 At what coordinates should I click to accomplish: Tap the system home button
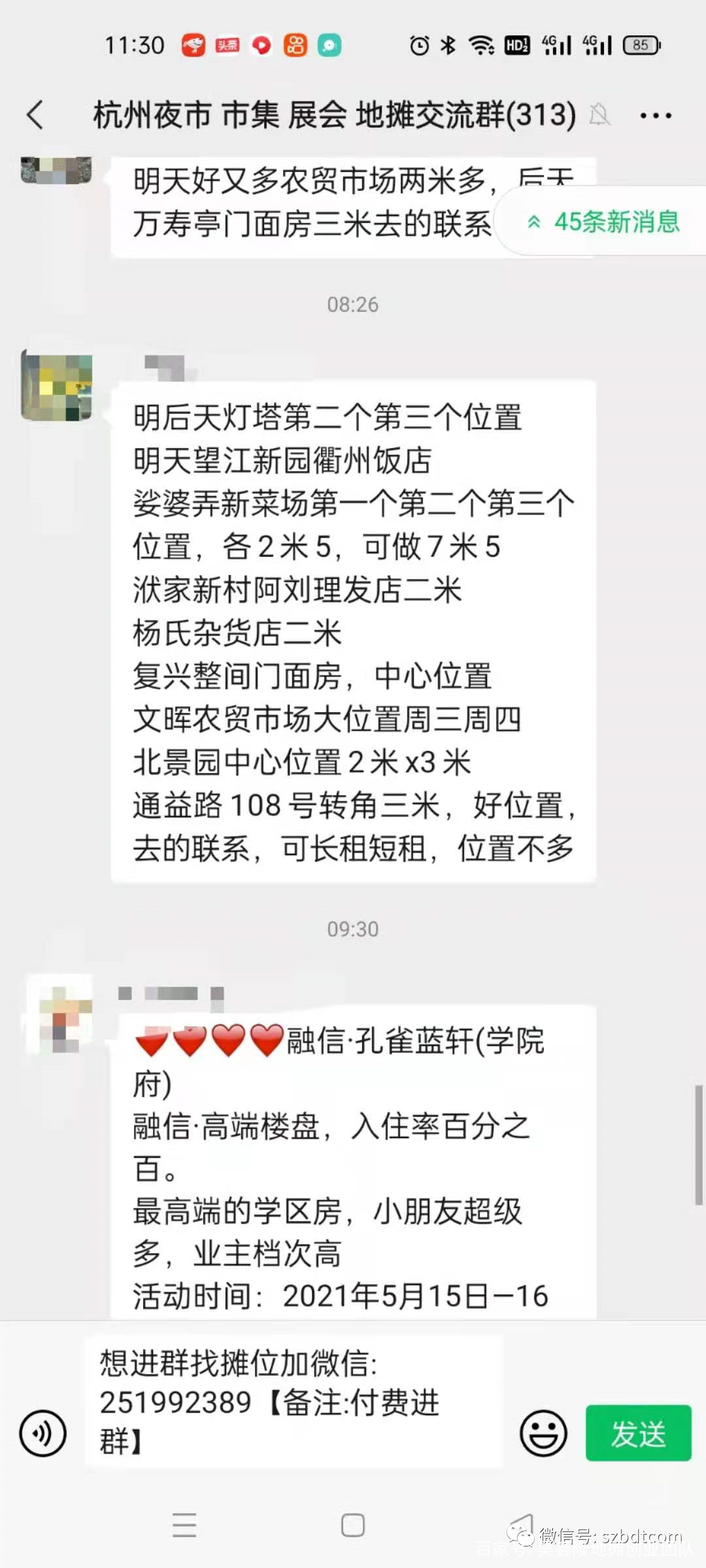(353, 1526)
